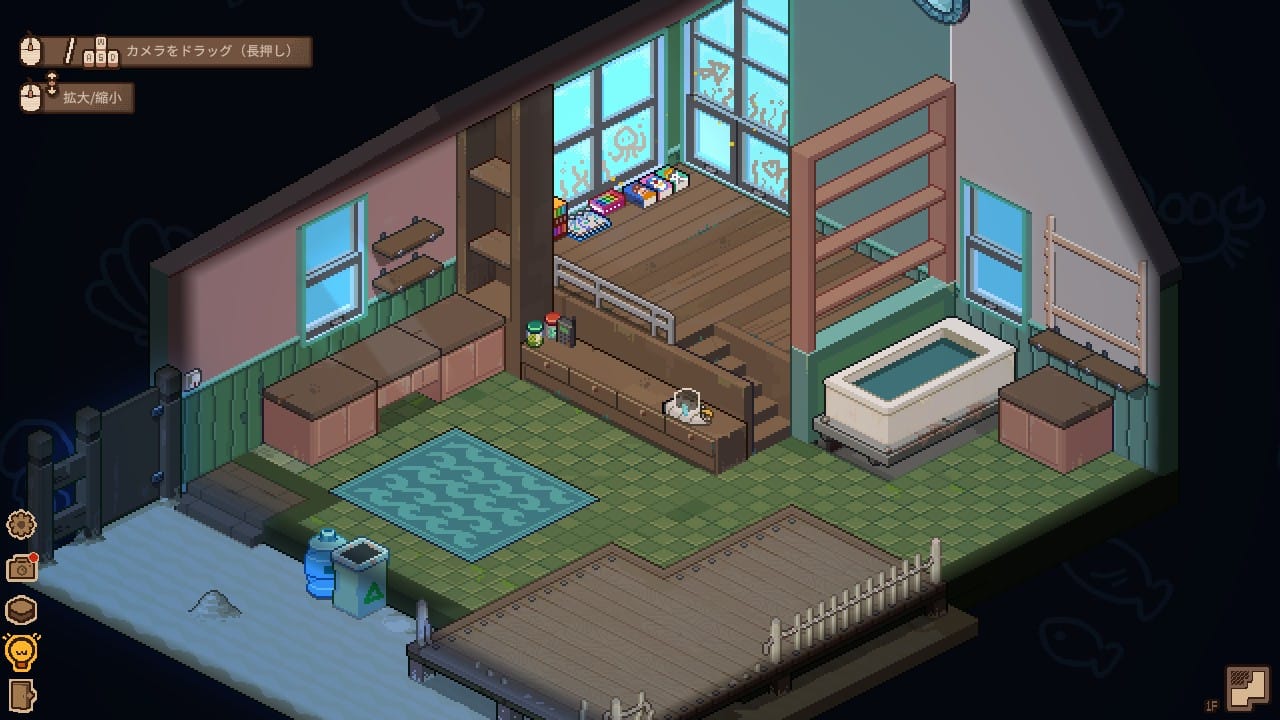Screen dimensions: 1280x720
Task: Tap the lightbulb hint icon
Action: click(21, 652)
